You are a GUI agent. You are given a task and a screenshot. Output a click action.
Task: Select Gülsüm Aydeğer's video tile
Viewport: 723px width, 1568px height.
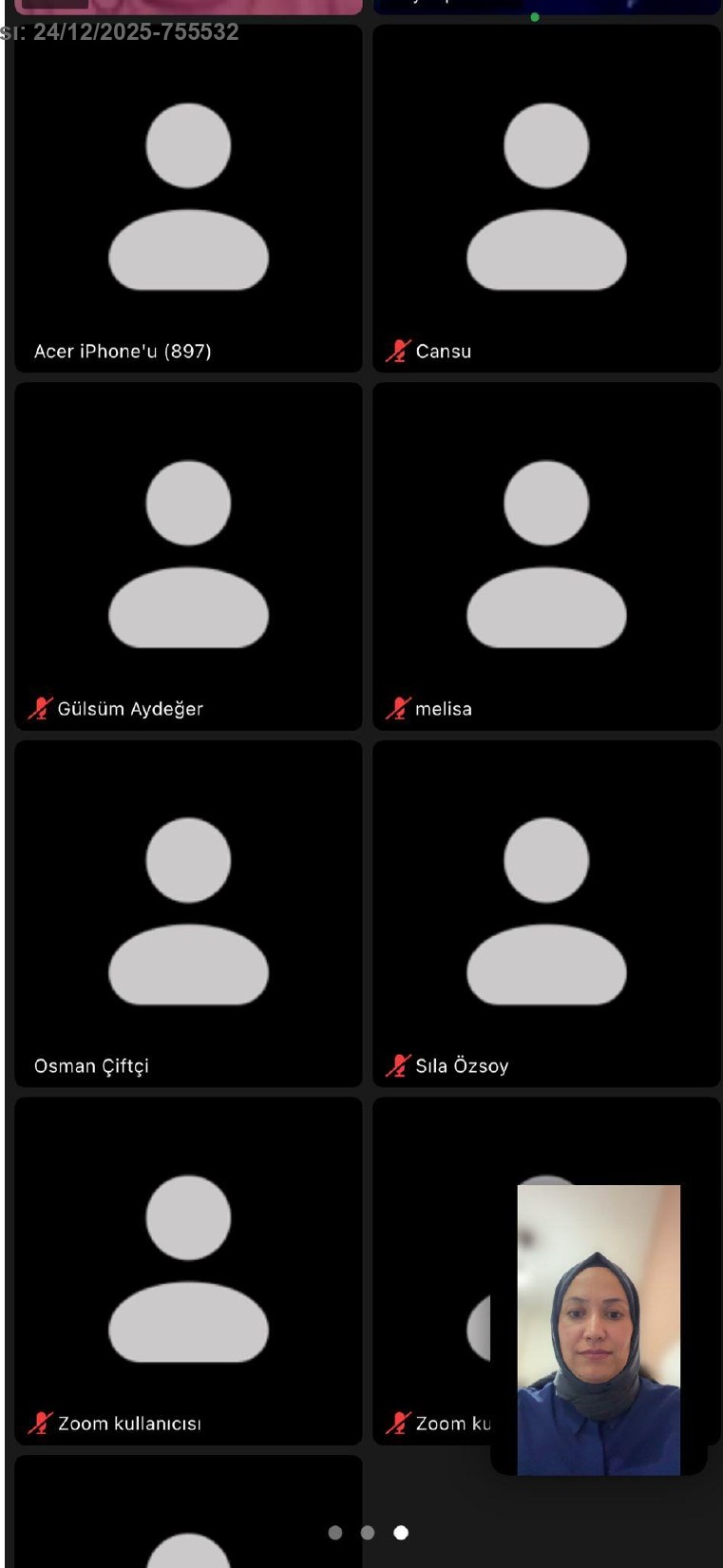(x=188, y=556)
